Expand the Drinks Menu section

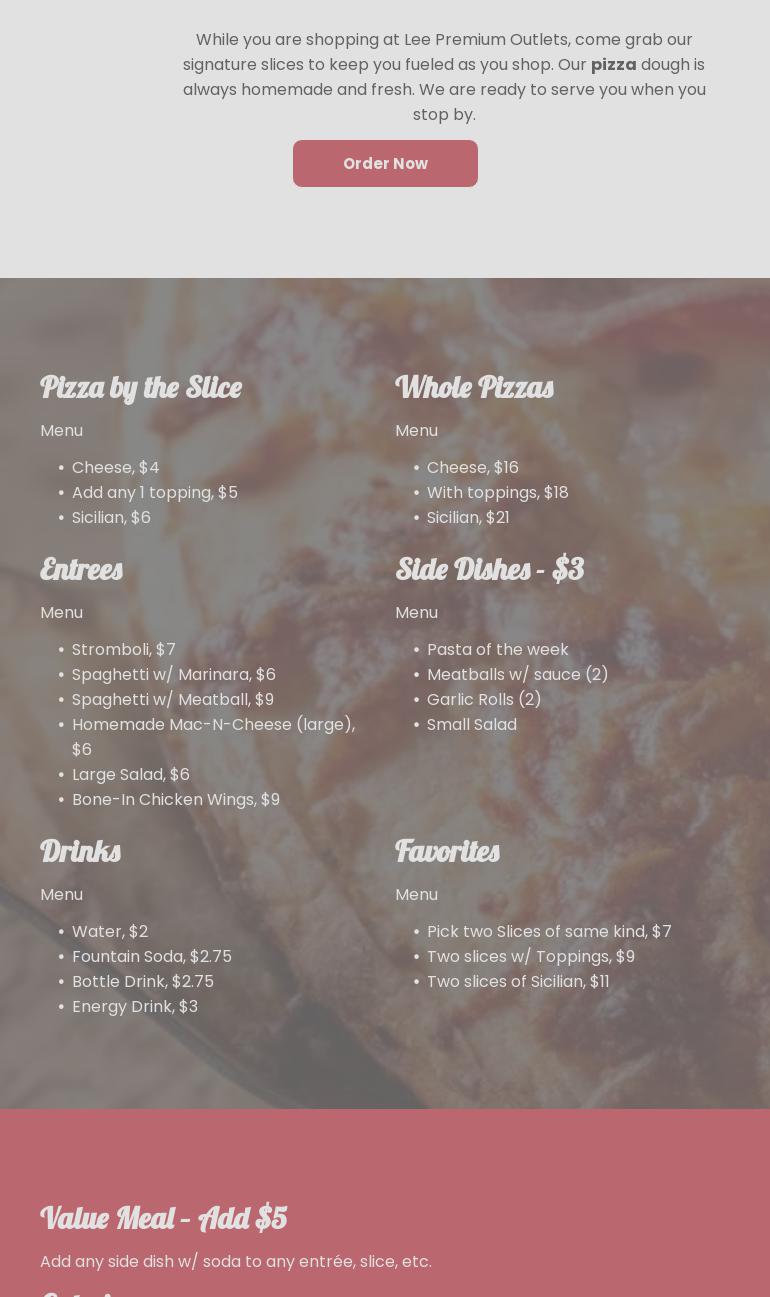(61, 894)
